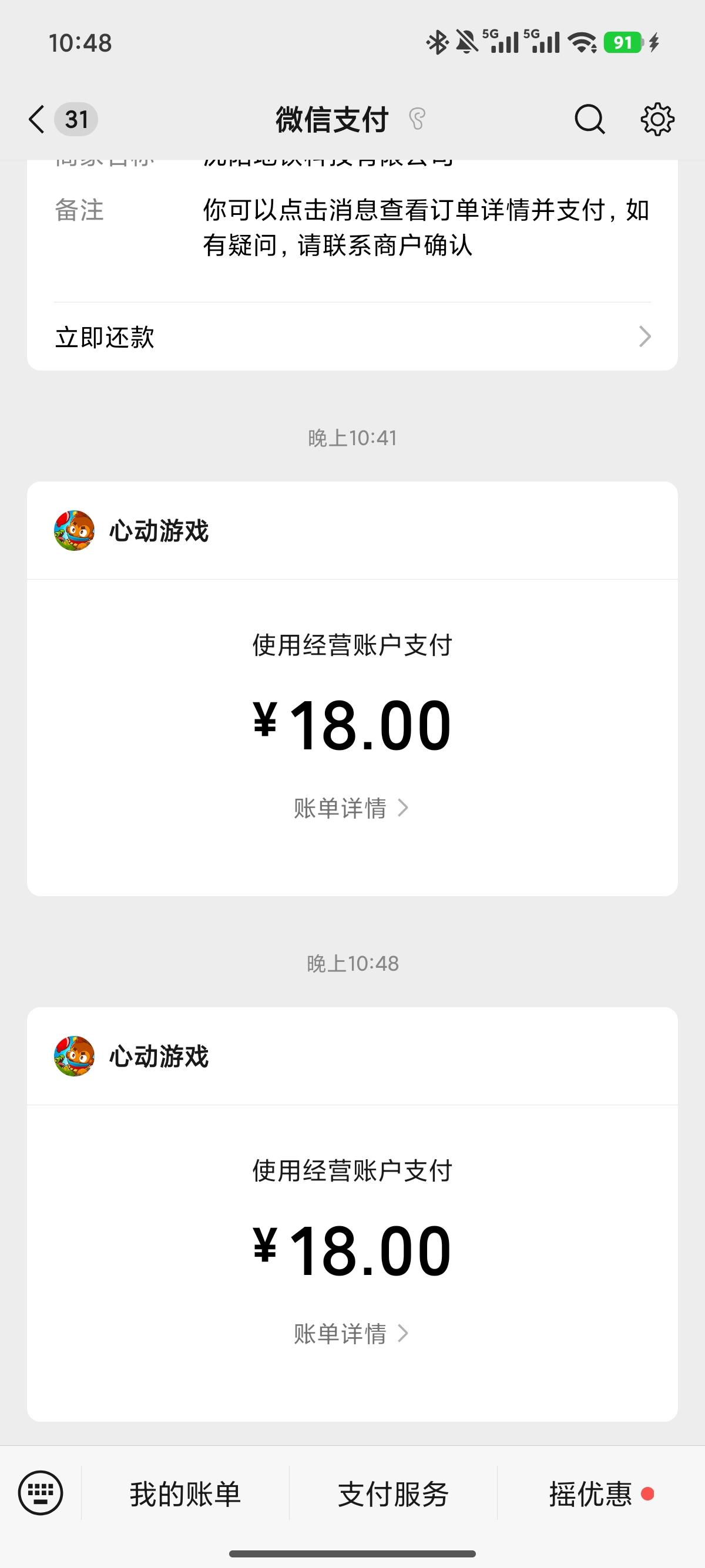
Task: Switch to keyboard input mode
Action: click(x=41, y=1493)
